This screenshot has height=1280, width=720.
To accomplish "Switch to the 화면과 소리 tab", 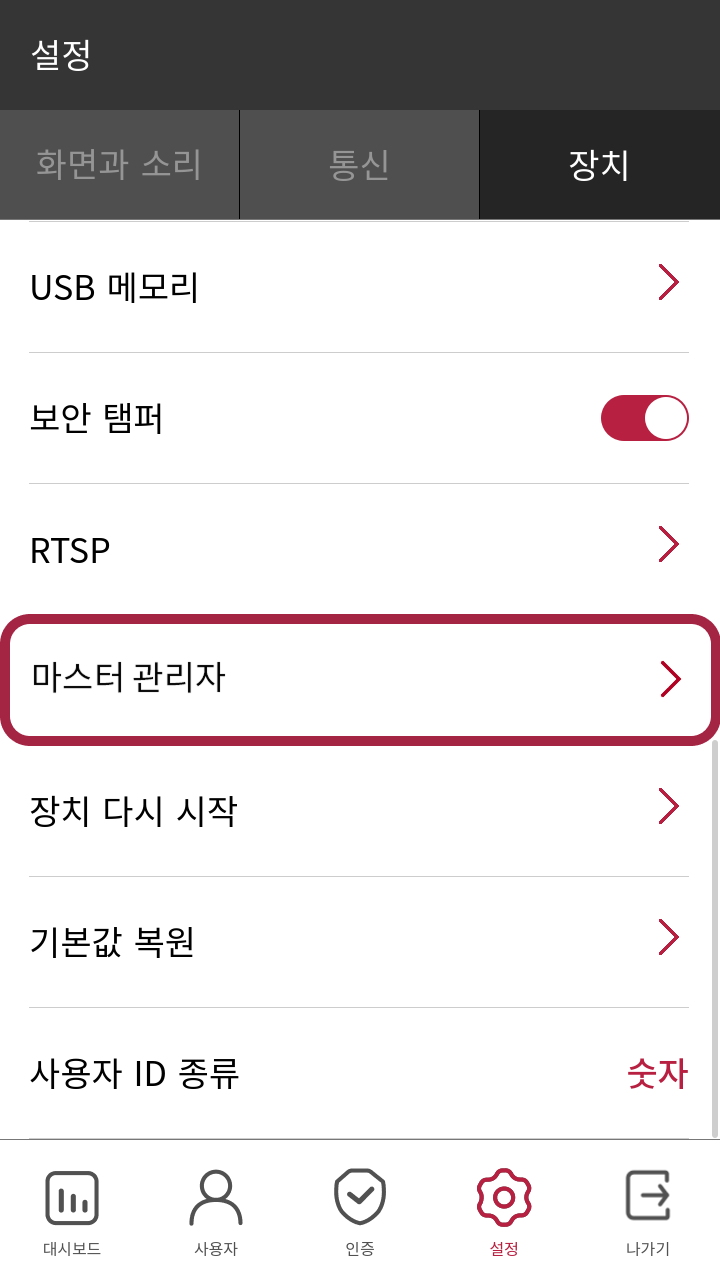I will pos(119,164).
